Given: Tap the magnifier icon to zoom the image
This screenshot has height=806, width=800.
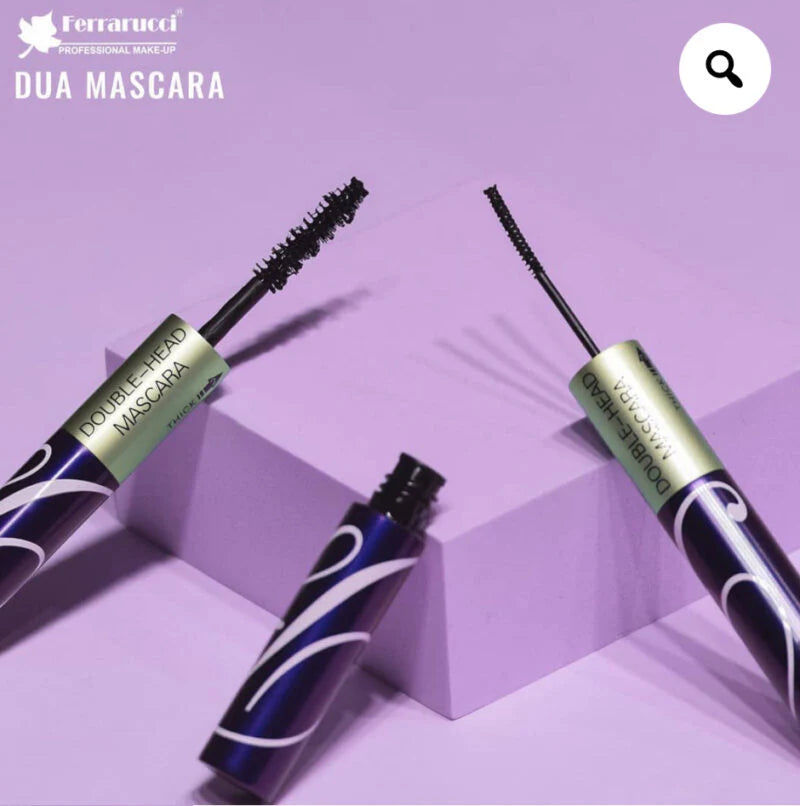Looking at the screenshot, I should [725, 69].
